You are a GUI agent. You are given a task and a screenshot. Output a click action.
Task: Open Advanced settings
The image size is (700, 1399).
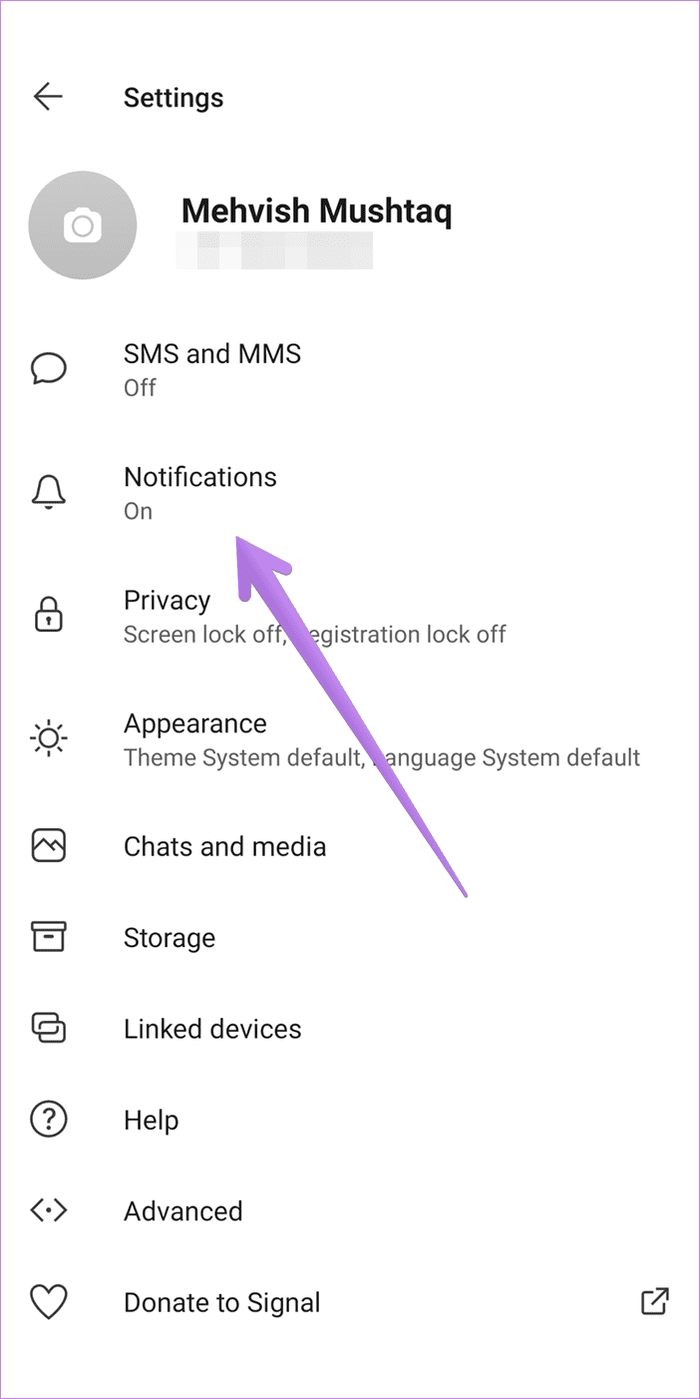click(x=350, y=1211)
